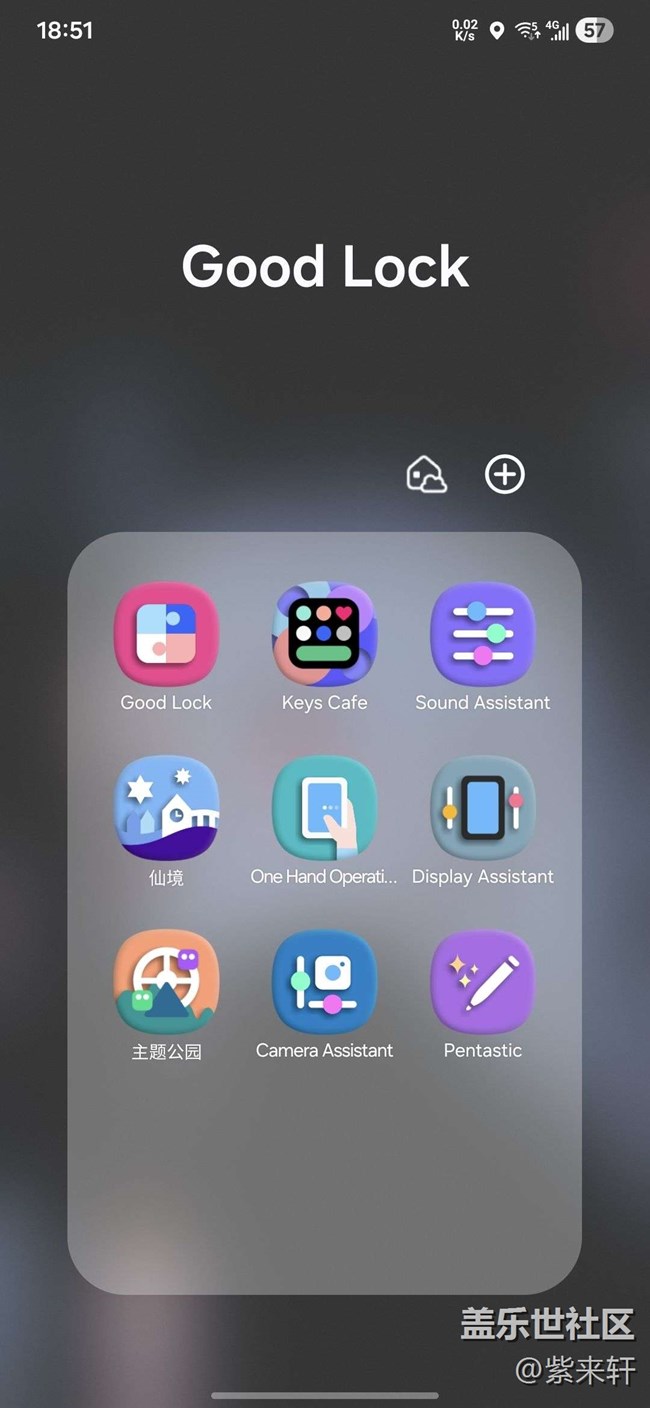
Task: Open One Hand Operation app
Action: click(x=324, y=808)
